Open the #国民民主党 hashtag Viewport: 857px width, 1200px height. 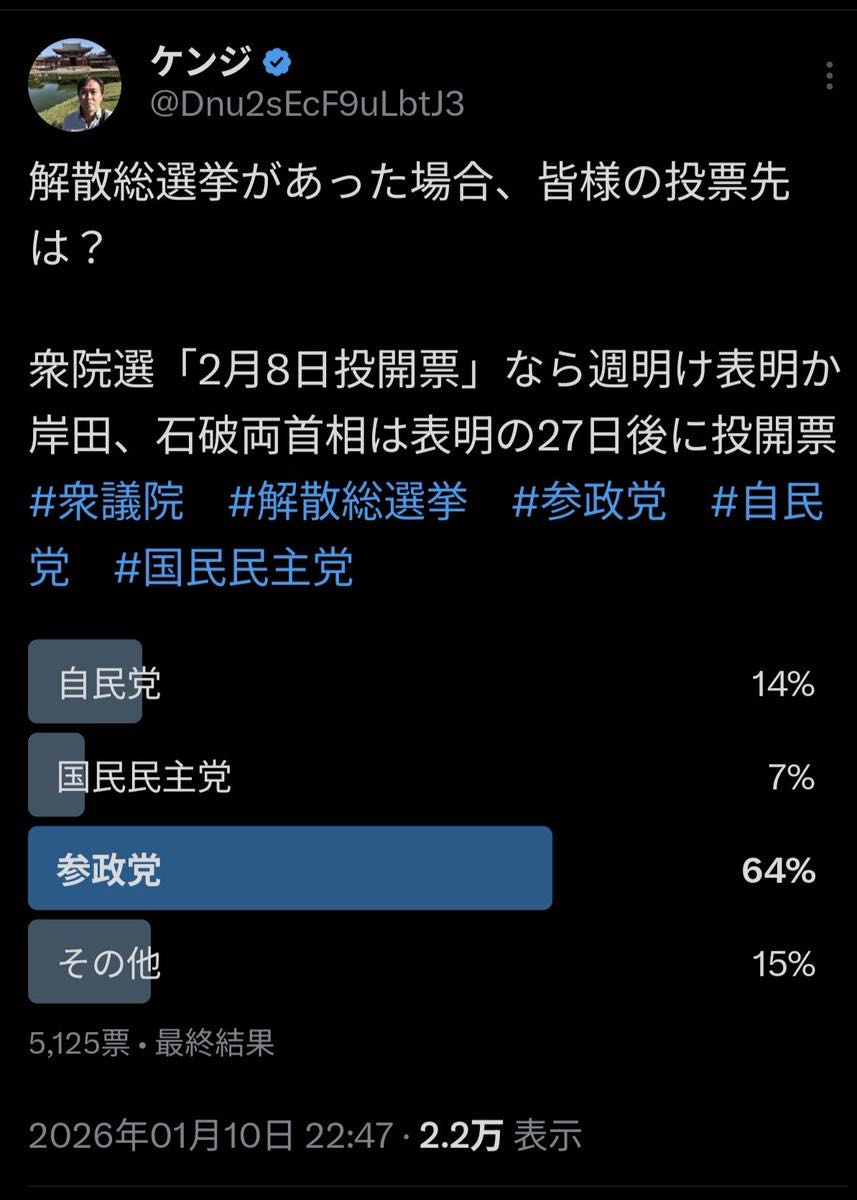pyautogui.click(x=233, y=568)
